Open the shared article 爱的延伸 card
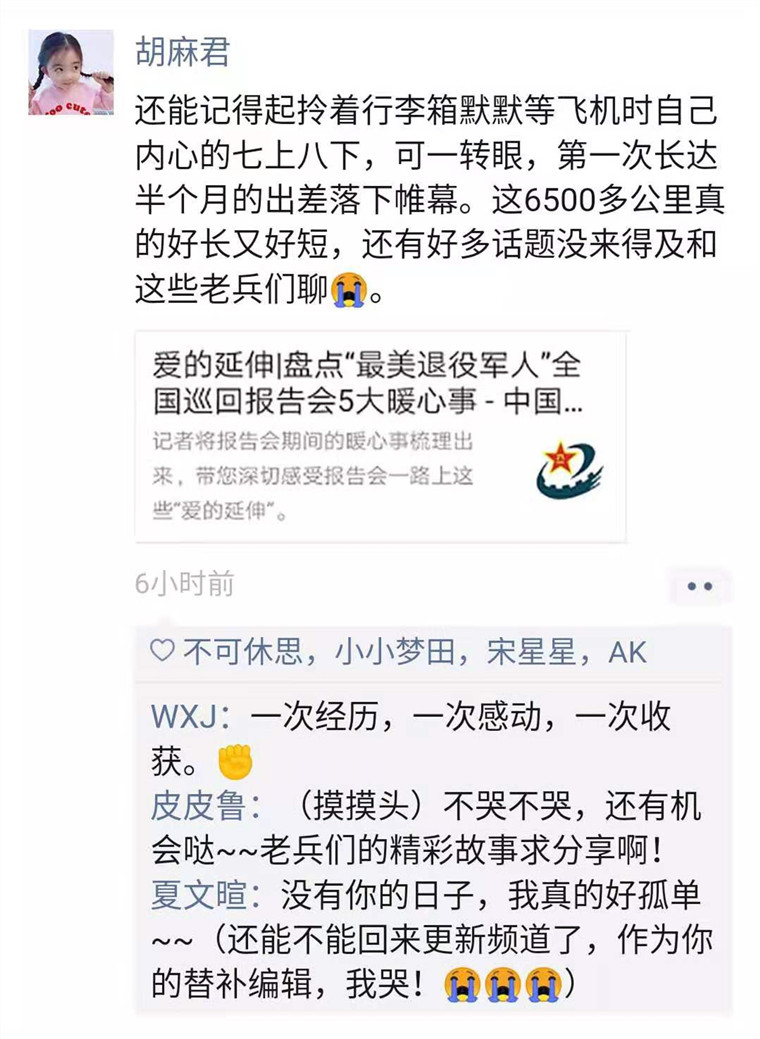Image resolution: width=760 pixels, height=1039 pixels. tap(380, 437)
